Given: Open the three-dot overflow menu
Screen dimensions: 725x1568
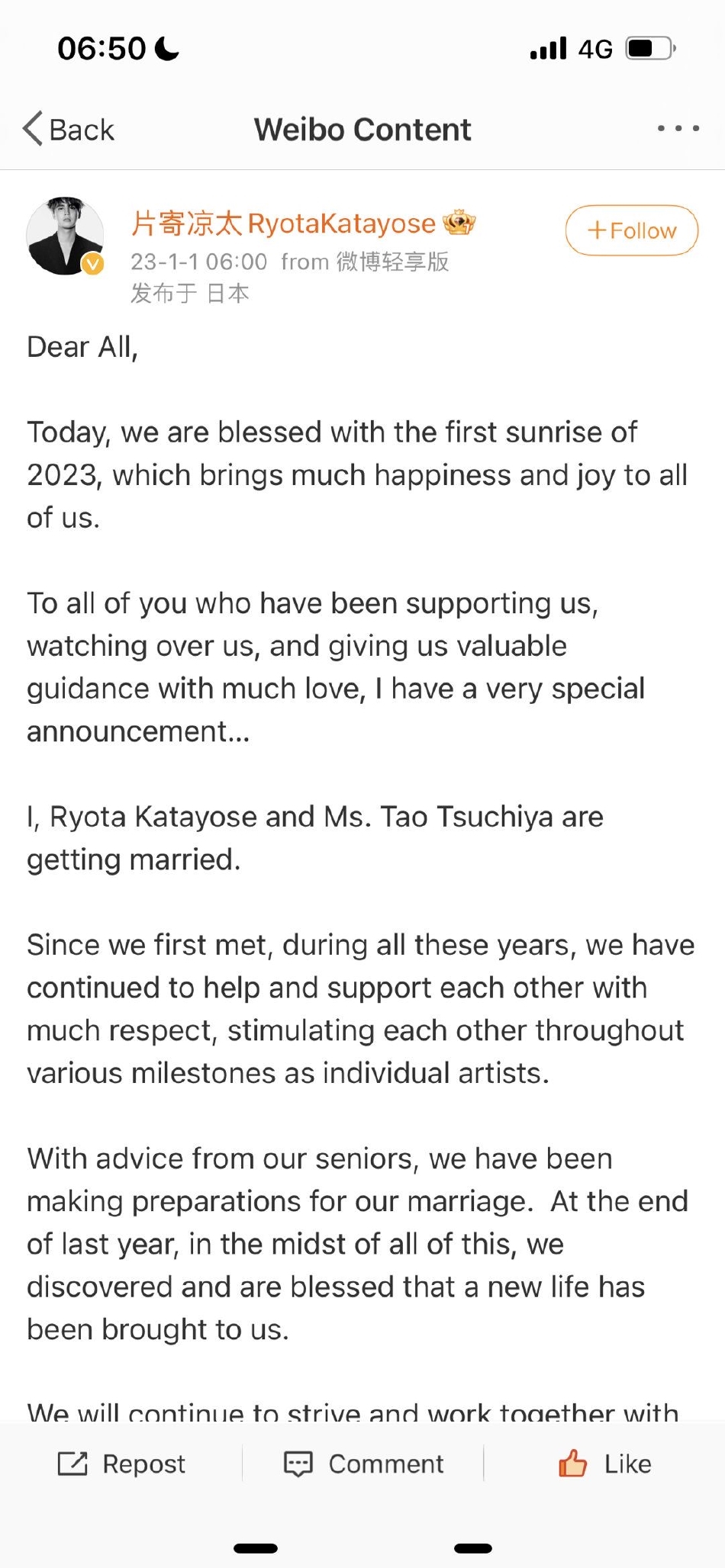Looking at the screenshot, I should coord(678,129).
